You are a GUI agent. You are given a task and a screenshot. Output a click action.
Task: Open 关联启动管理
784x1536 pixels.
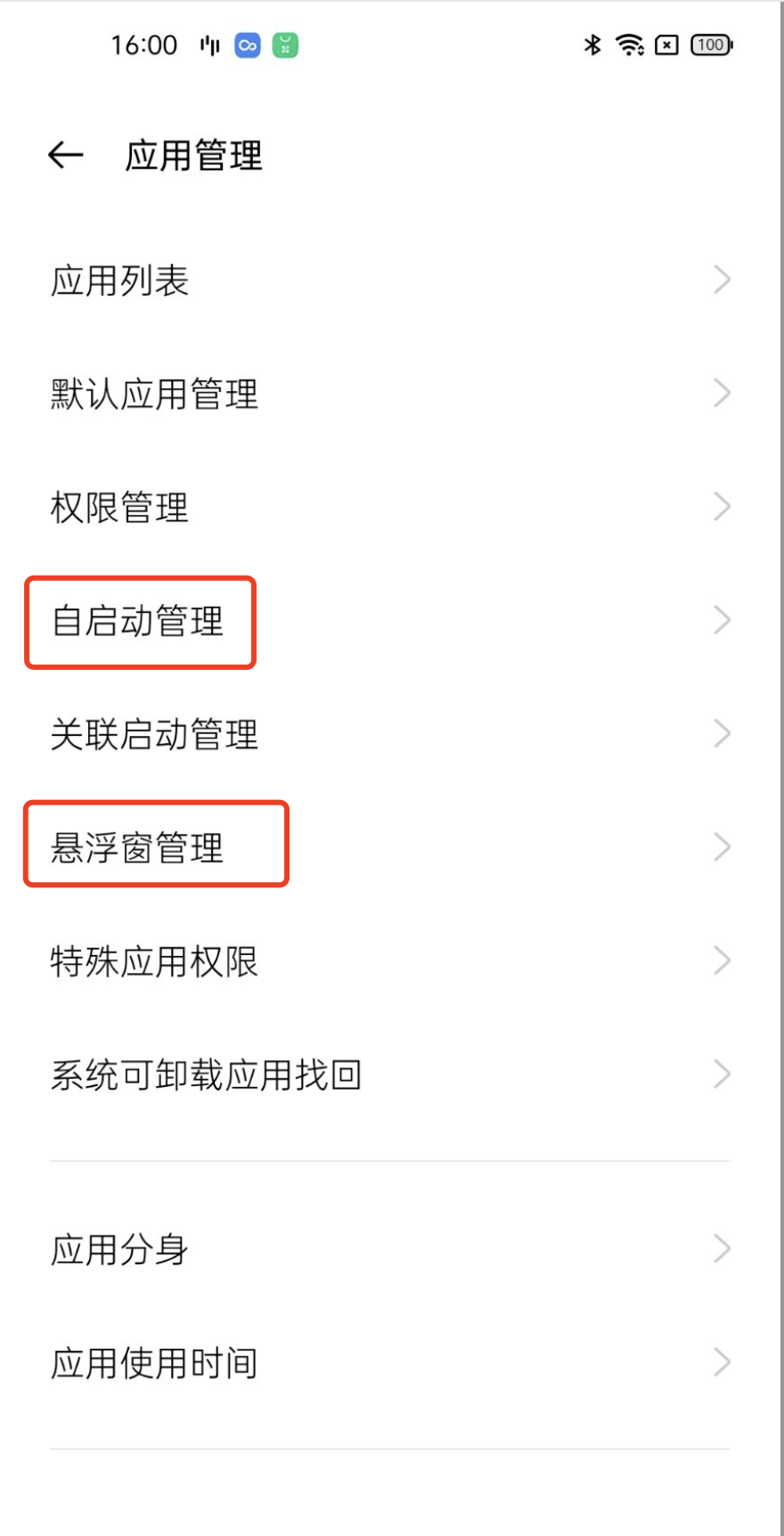click(390, 734)
